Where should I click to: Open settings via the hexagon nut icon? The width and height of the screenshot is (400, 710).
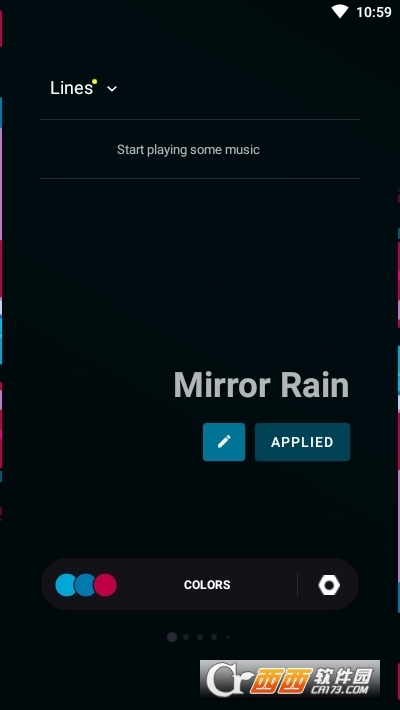tap(329, 585)
